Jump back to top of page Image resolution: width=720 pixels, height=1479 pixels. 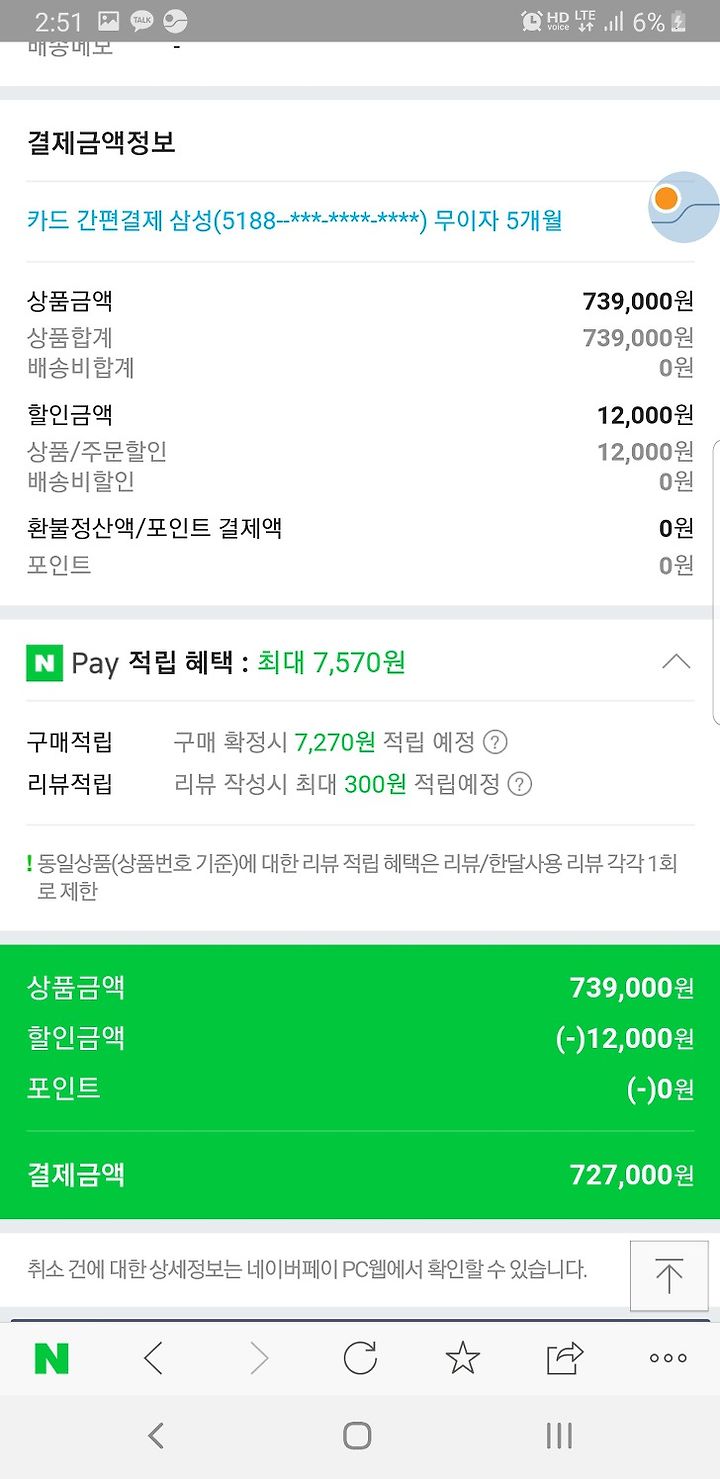(668, 1276)
